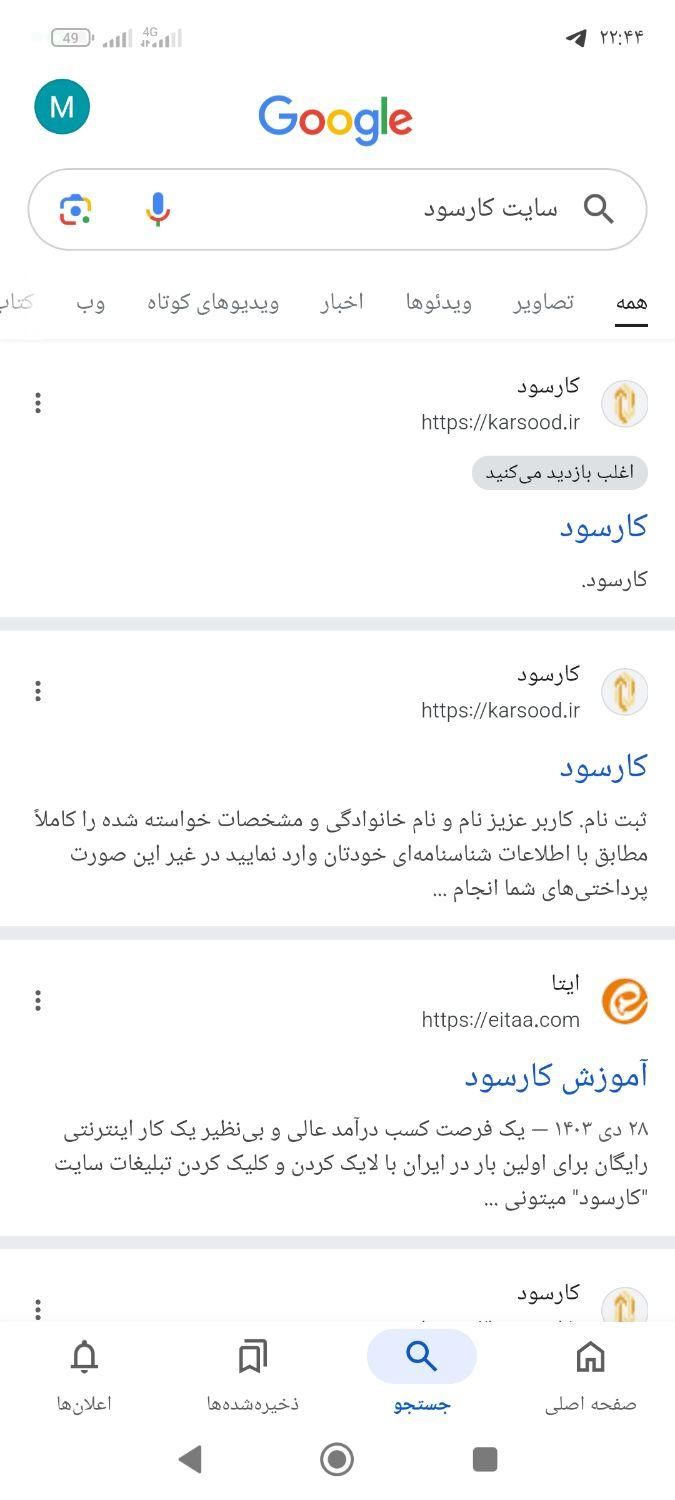
Task: Open the آموزش کارسود result from eitaa.com
Action: pos(556,1076)
